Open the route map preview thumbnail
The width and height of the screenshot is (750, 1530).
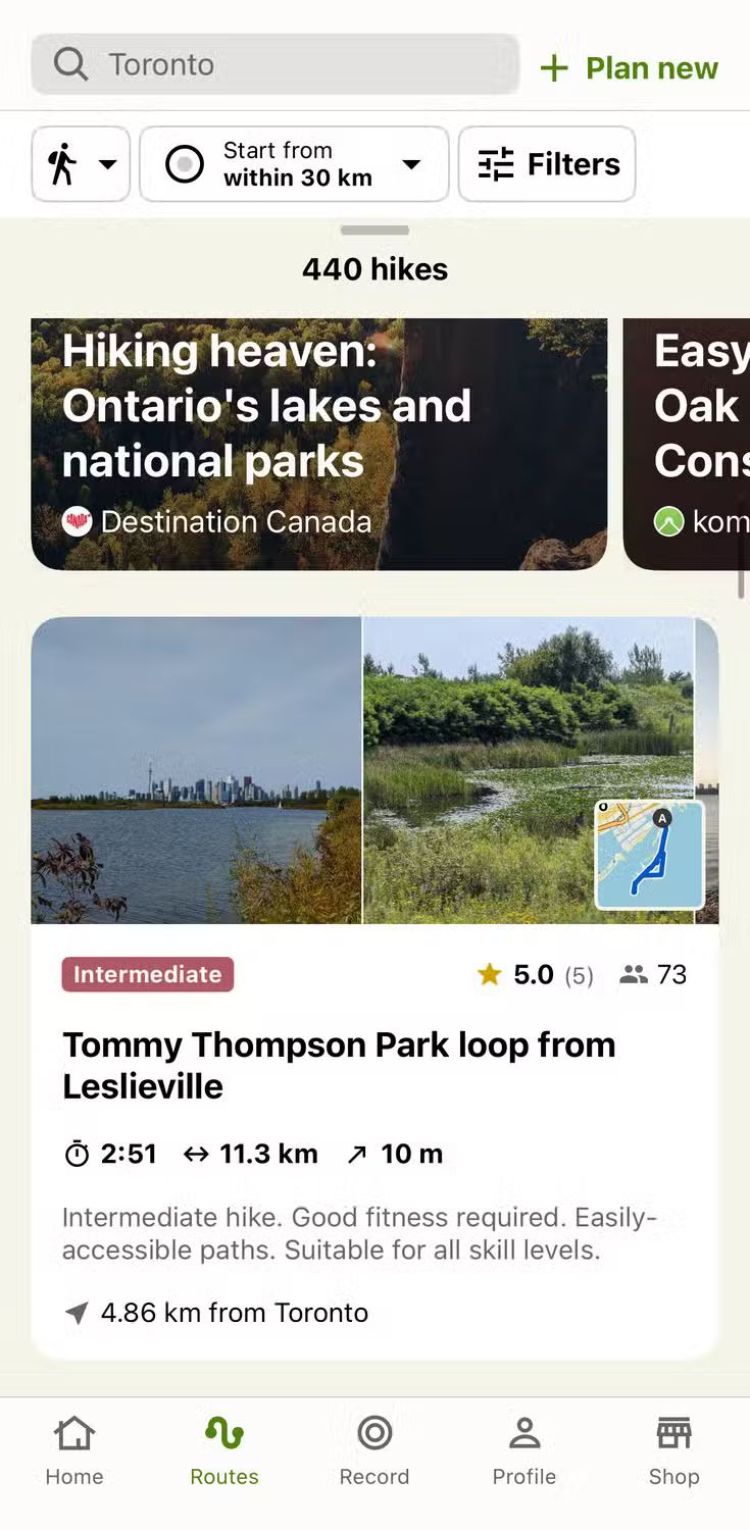(x=650, y=855)
